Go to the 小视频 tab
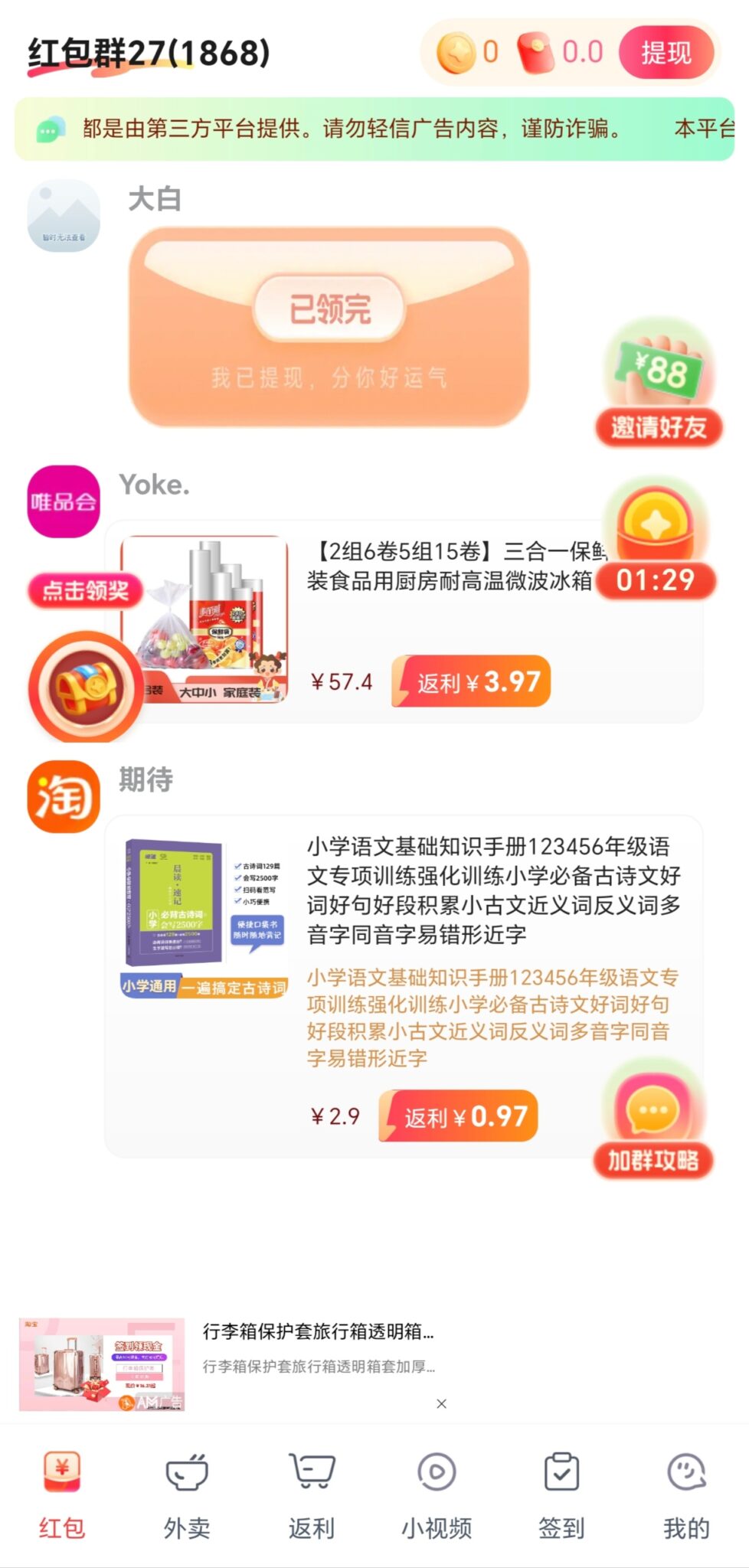 coord(437,1493)
